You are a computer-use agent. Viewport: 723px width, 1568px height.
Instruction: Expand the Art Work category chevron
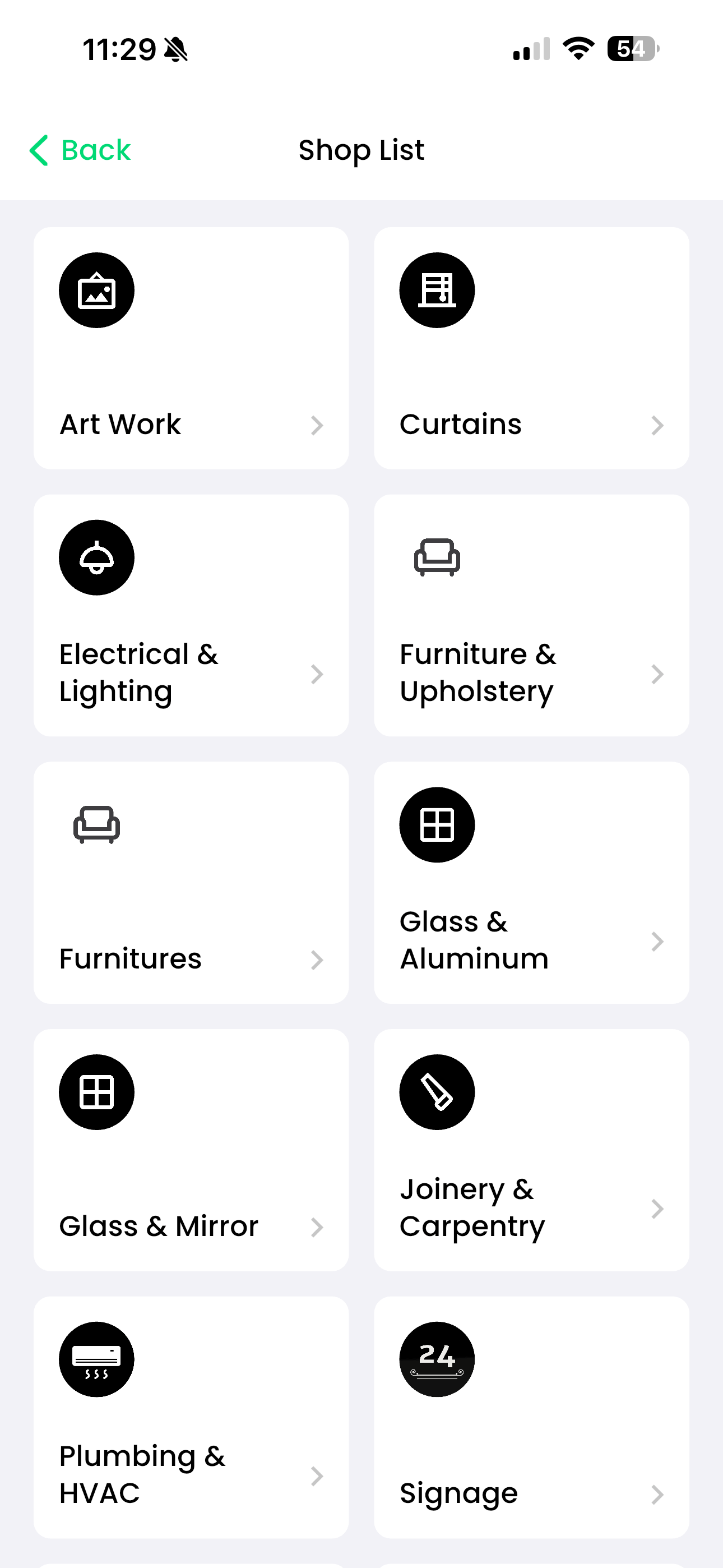pyautogui.click(x=317, y=425)
